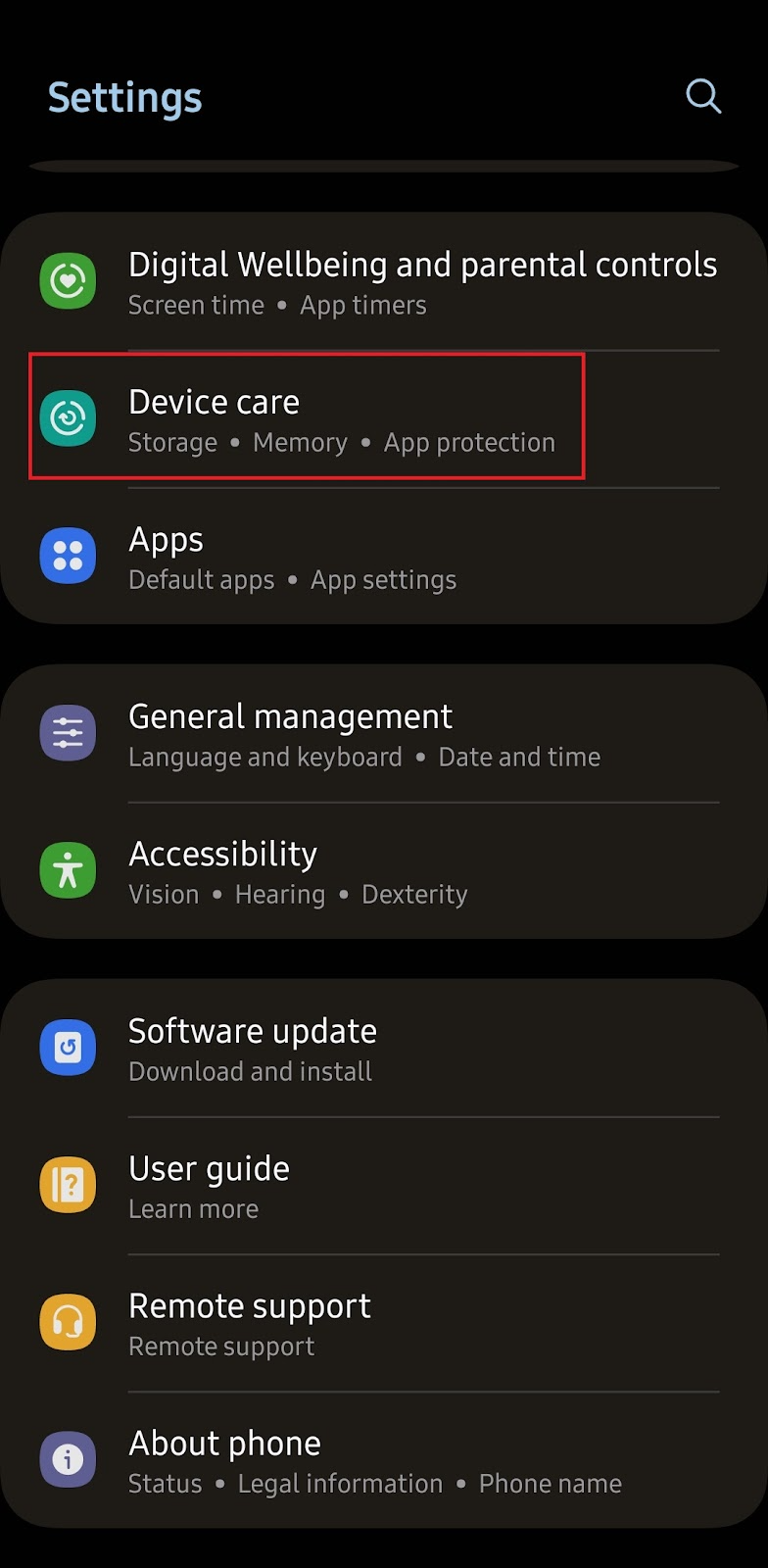Tap About phone

click(x=384, y=1459)
